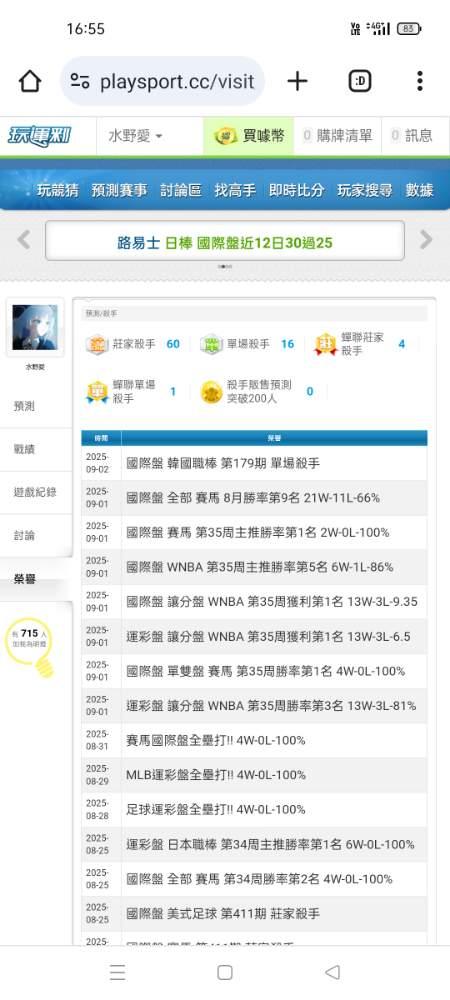Open the 討論區 forum
The height and width of the screenshot is (1000, 450).
coord(181,190)
